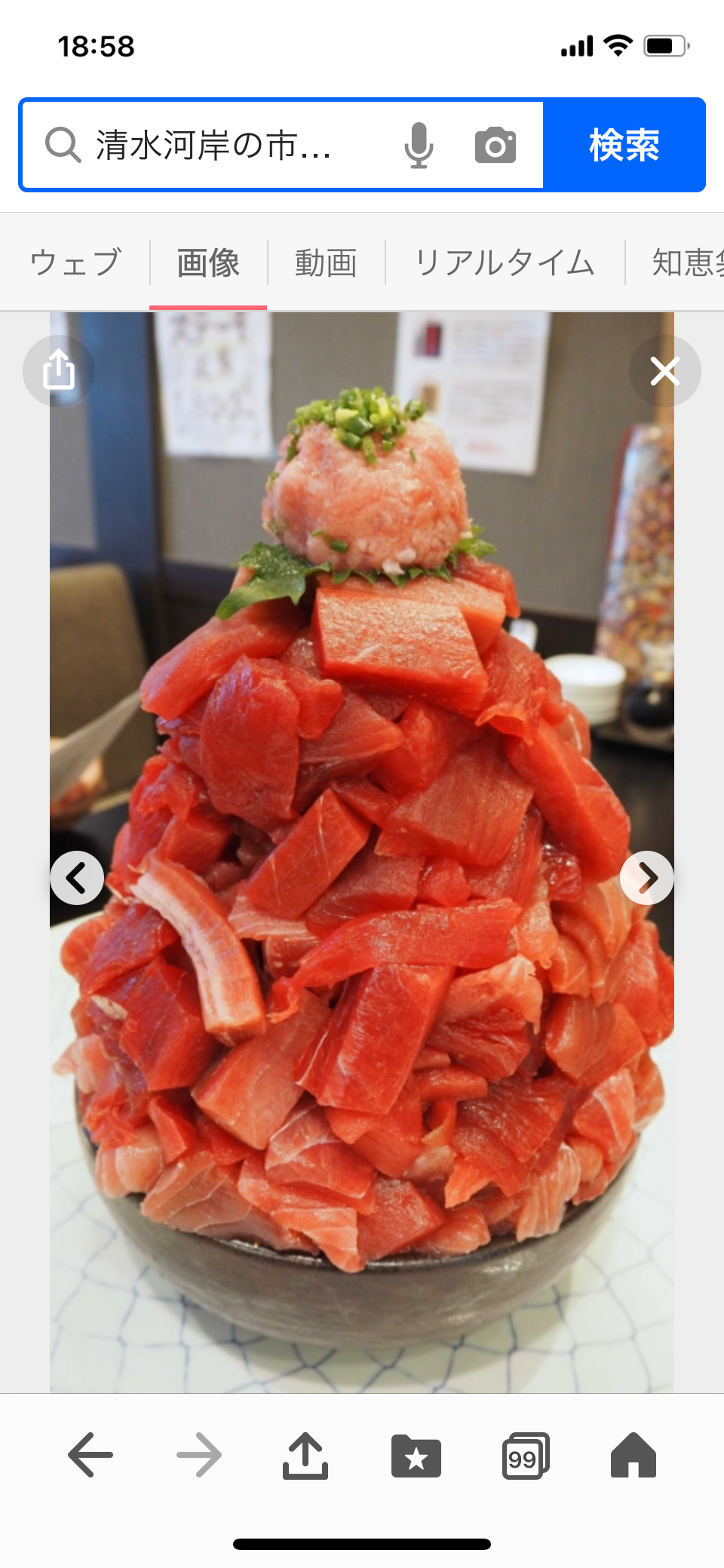Viewport: 724px width, 1568px height.
Task: Open the bookmarks folder
Action: 416,1455
